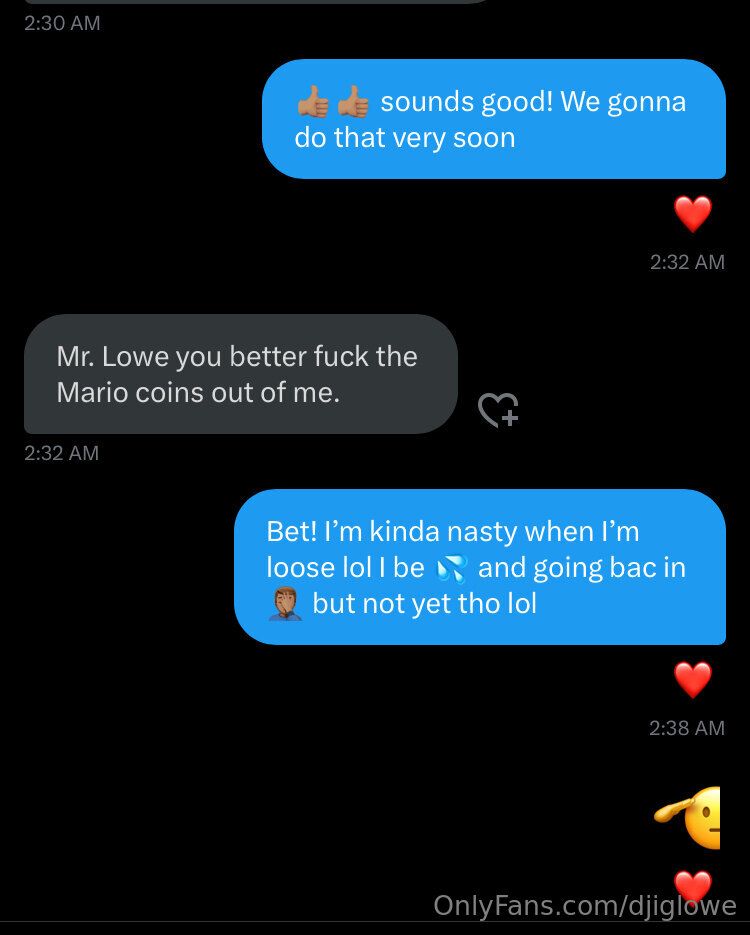
Task: Add a reaction to the Mario coins message
Action: tap(497, 409)
